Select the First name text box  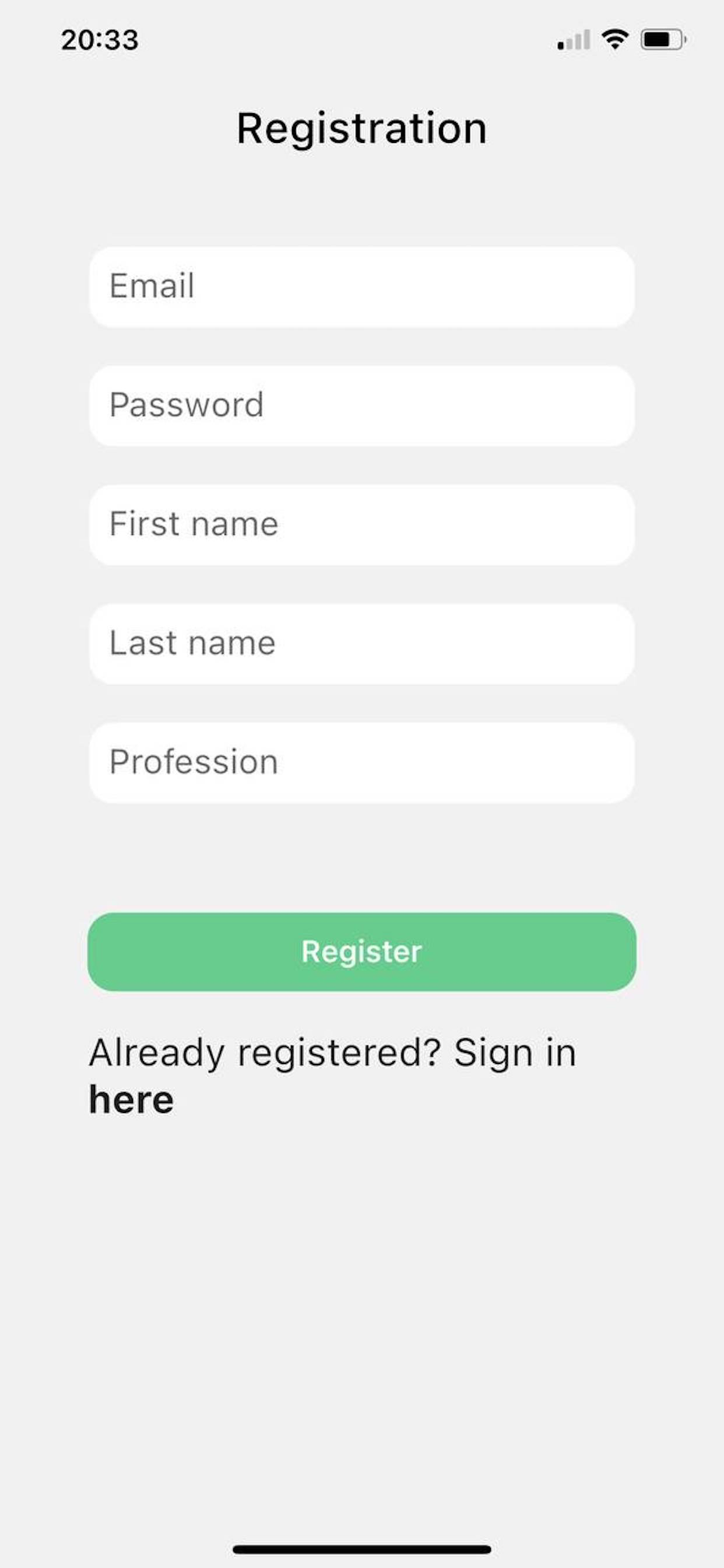point(362,523)
